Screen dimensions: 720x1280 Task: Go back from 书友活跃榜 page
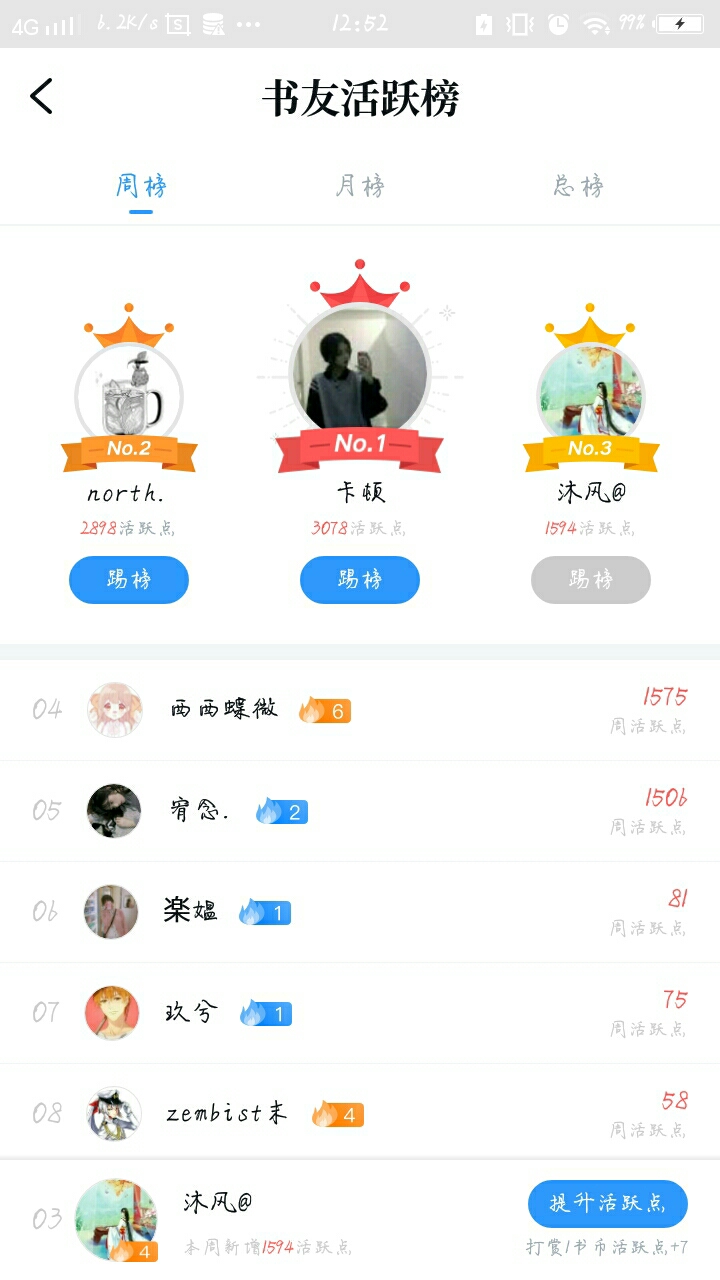coord(41,97)
